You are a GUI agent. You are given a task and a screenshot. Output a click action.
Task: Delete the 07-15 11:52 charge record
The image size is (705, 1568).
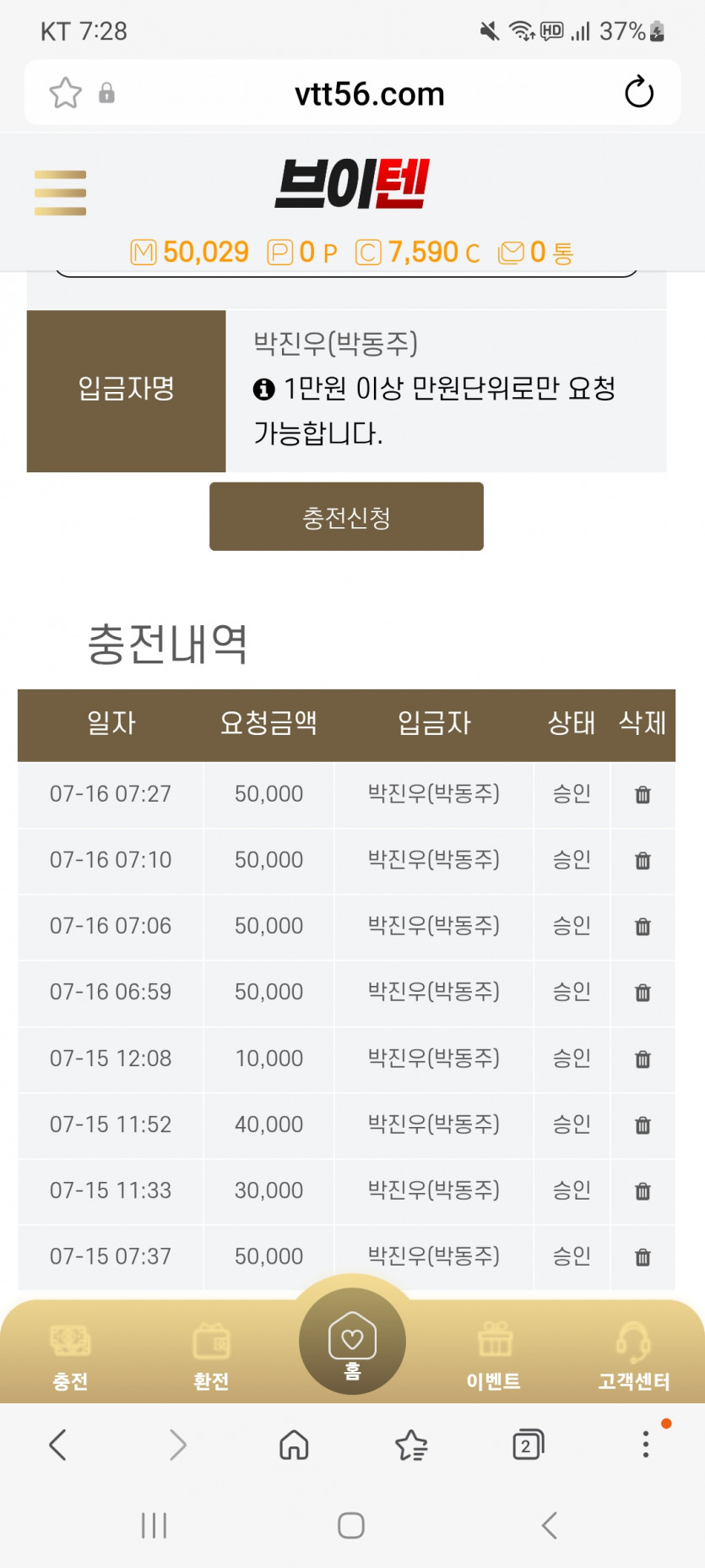tap(643, 1124)
